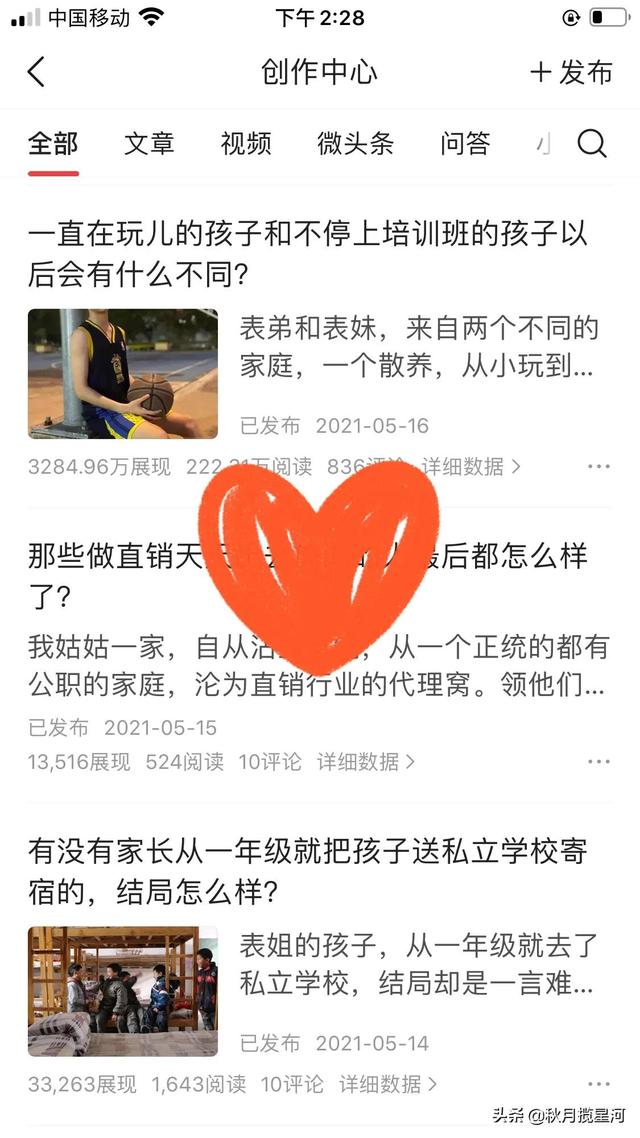The height and width of the screenshot is (1138, 640).
Task: Show more options for the 2021-05-15 post
Action: pyautogui.click(x=598, y=762)
